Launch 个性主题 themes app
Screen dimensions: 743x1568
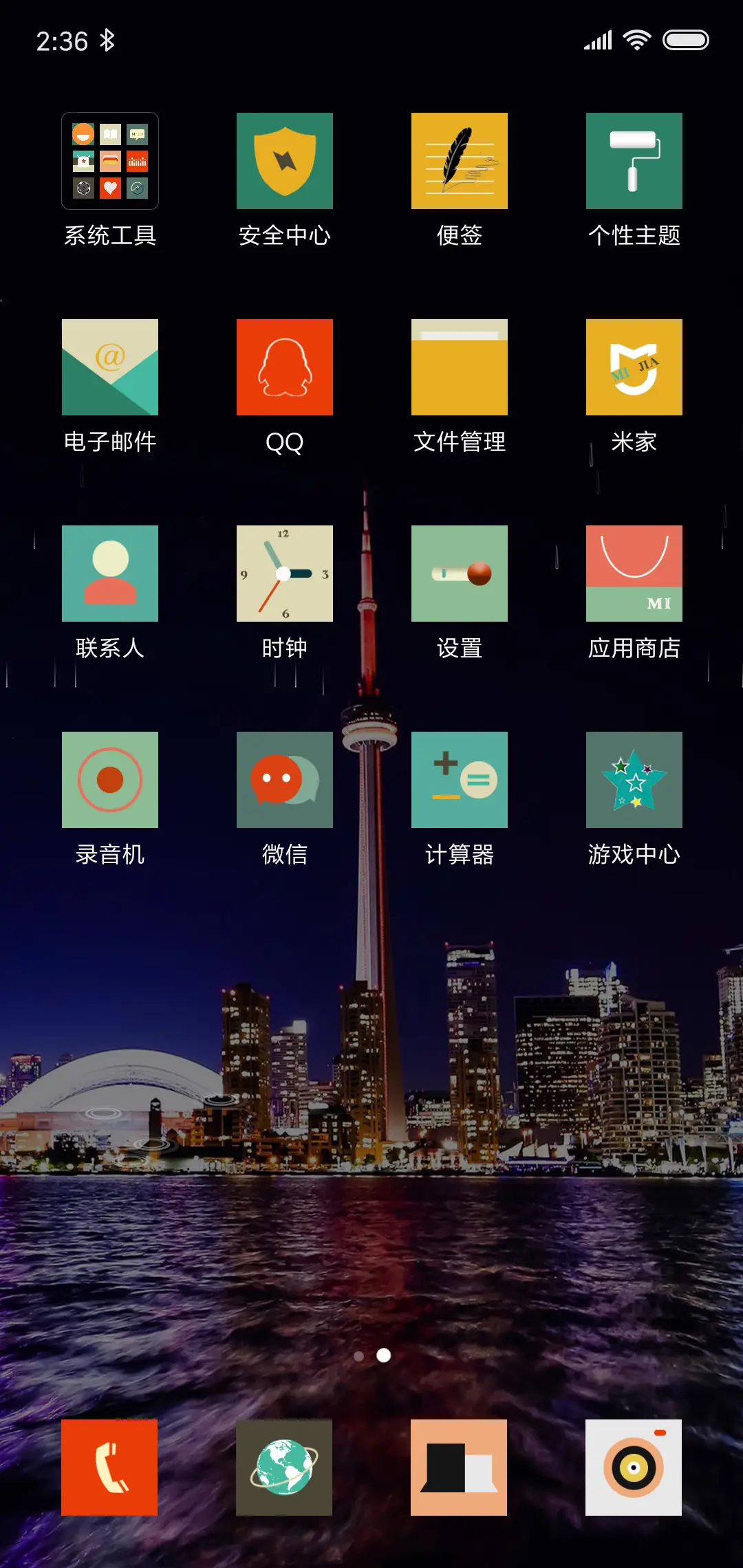point(634,160)
